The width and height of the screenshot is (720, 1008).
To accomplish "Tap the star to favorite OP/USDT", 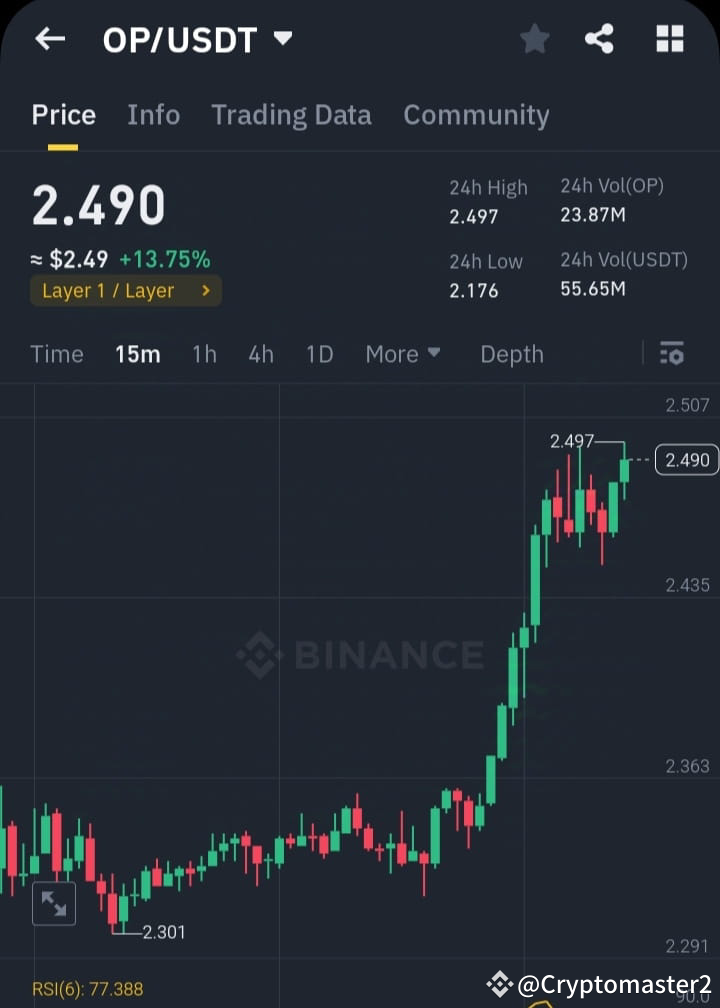I will tap(534, 39).
